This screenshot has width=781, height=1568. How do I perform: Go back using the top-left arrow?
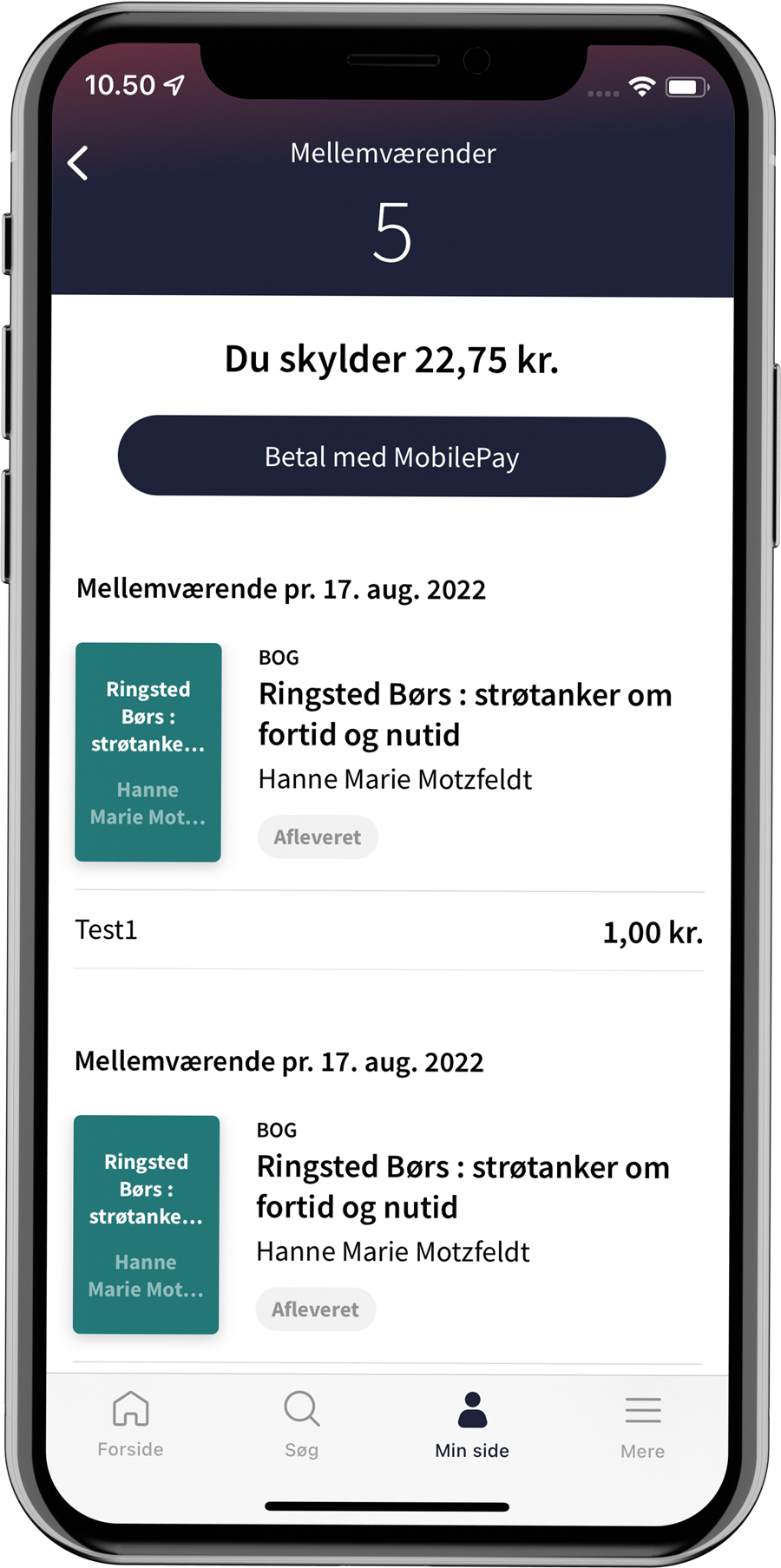(78, 163)
